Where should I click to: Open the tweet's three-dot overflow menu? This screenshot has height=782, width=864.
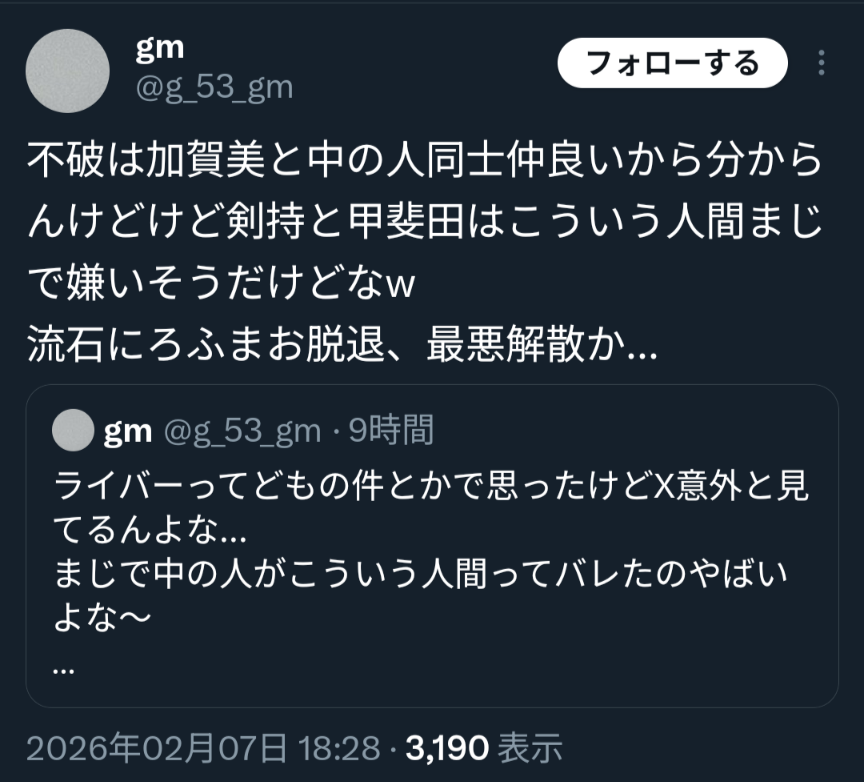click(822, 63)
